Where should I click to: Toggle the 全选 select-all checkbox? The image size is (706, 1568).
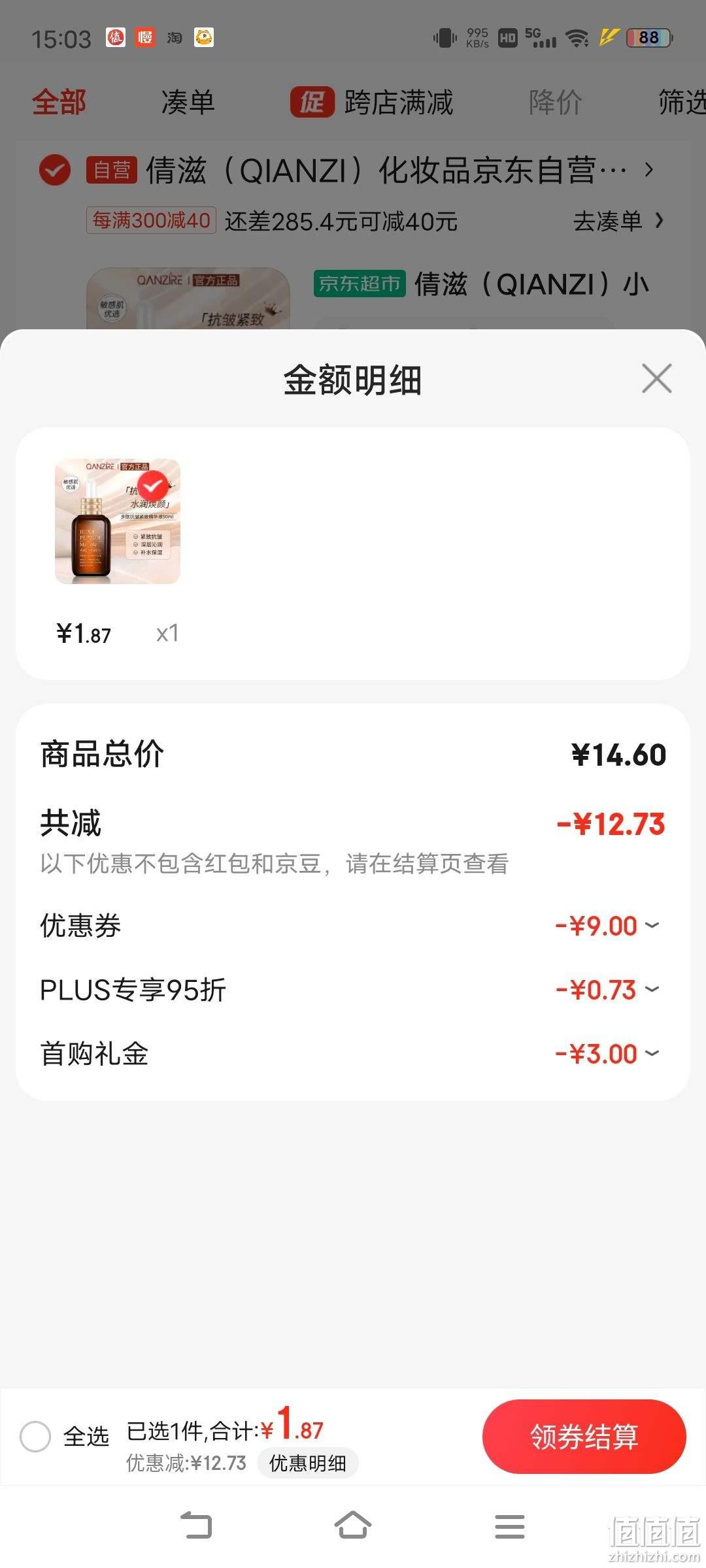35,1436
